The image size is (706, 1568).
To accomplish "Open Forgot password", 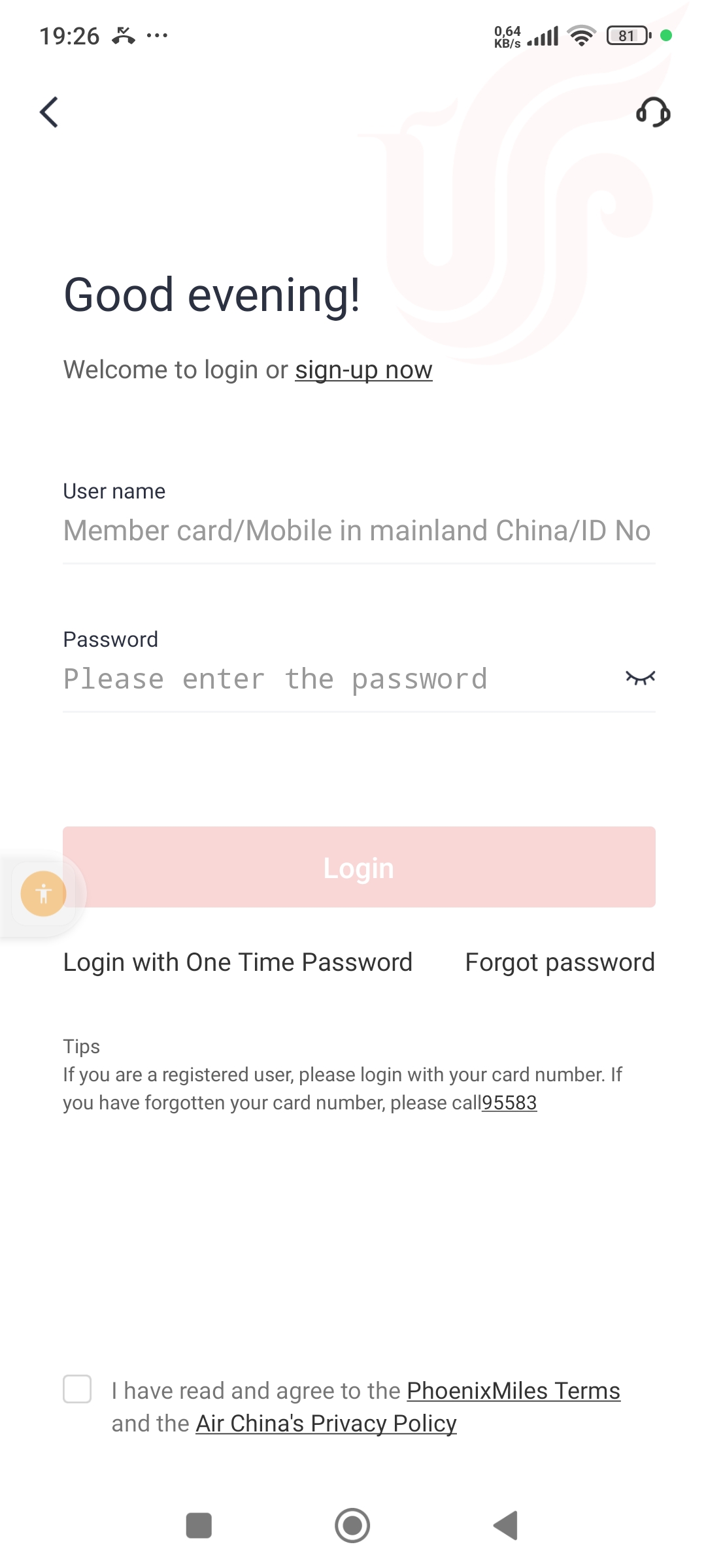I will point(560,962).
